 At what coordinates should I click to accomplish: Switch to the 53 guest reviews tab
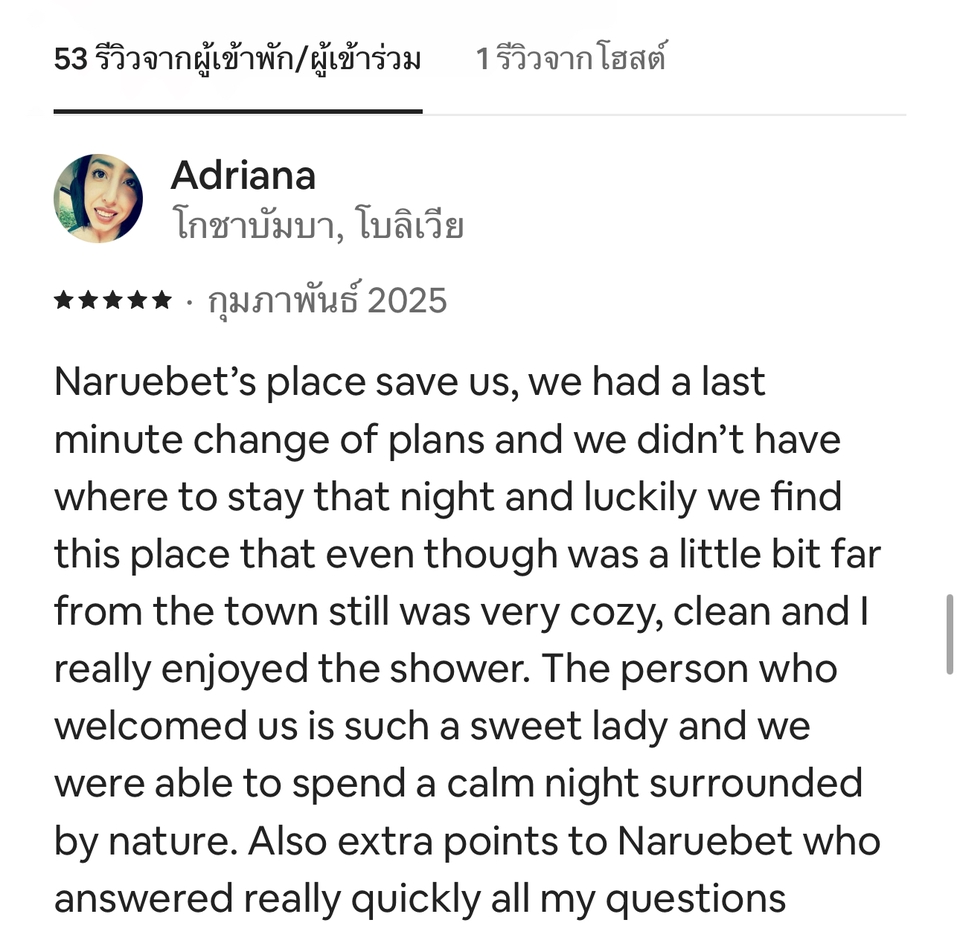[x=237, y=60]
